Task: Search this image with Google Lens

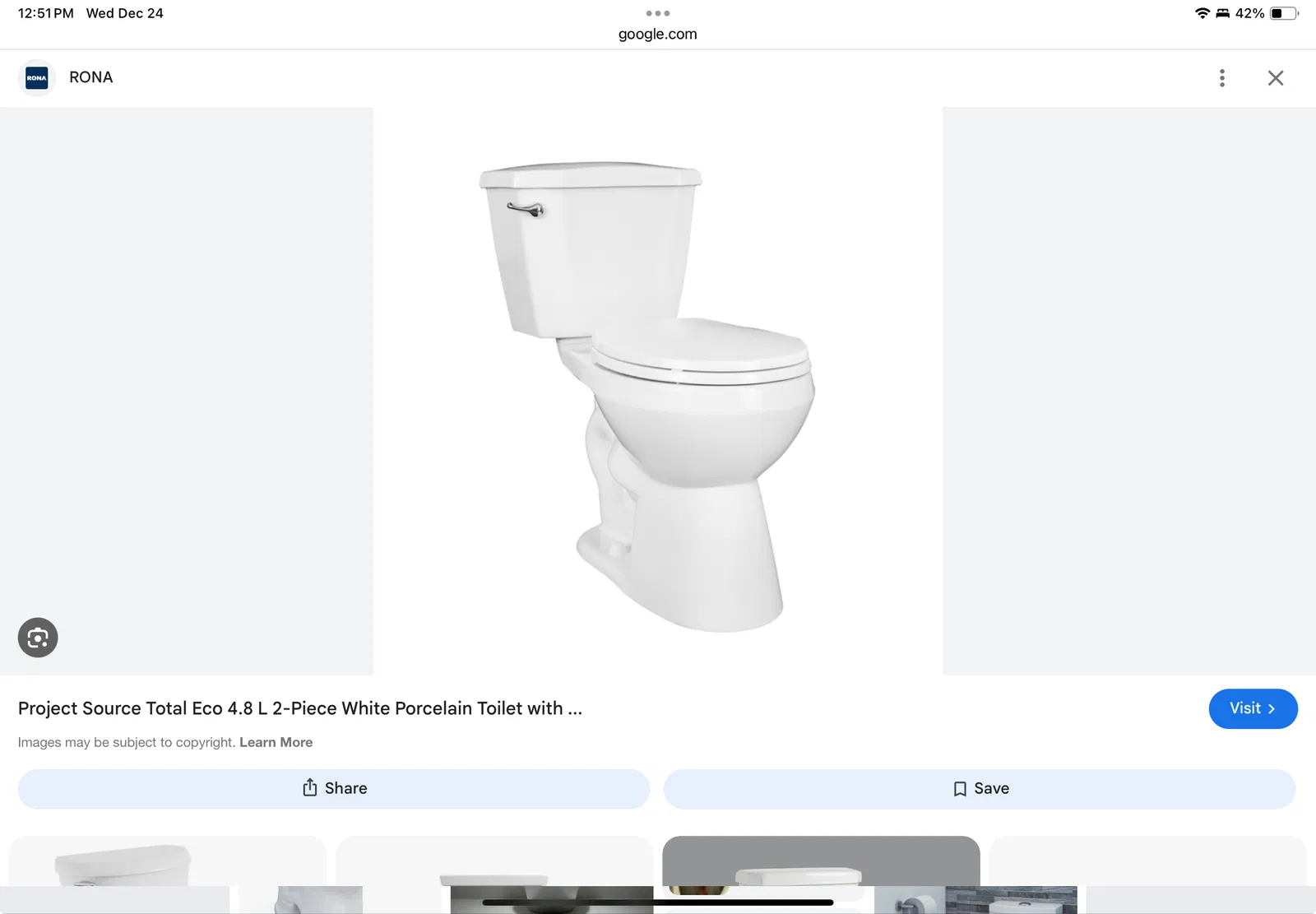Action: [x=38, y=638]
